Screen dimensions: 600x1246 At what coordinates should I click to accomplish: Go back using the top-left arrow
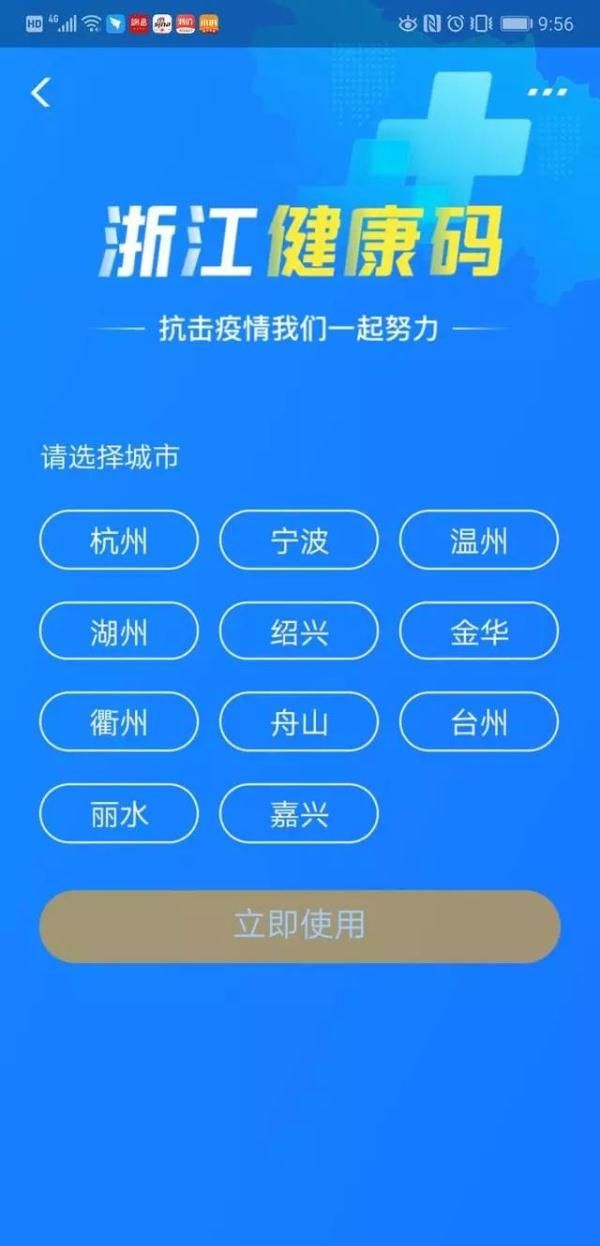[40, 92]
